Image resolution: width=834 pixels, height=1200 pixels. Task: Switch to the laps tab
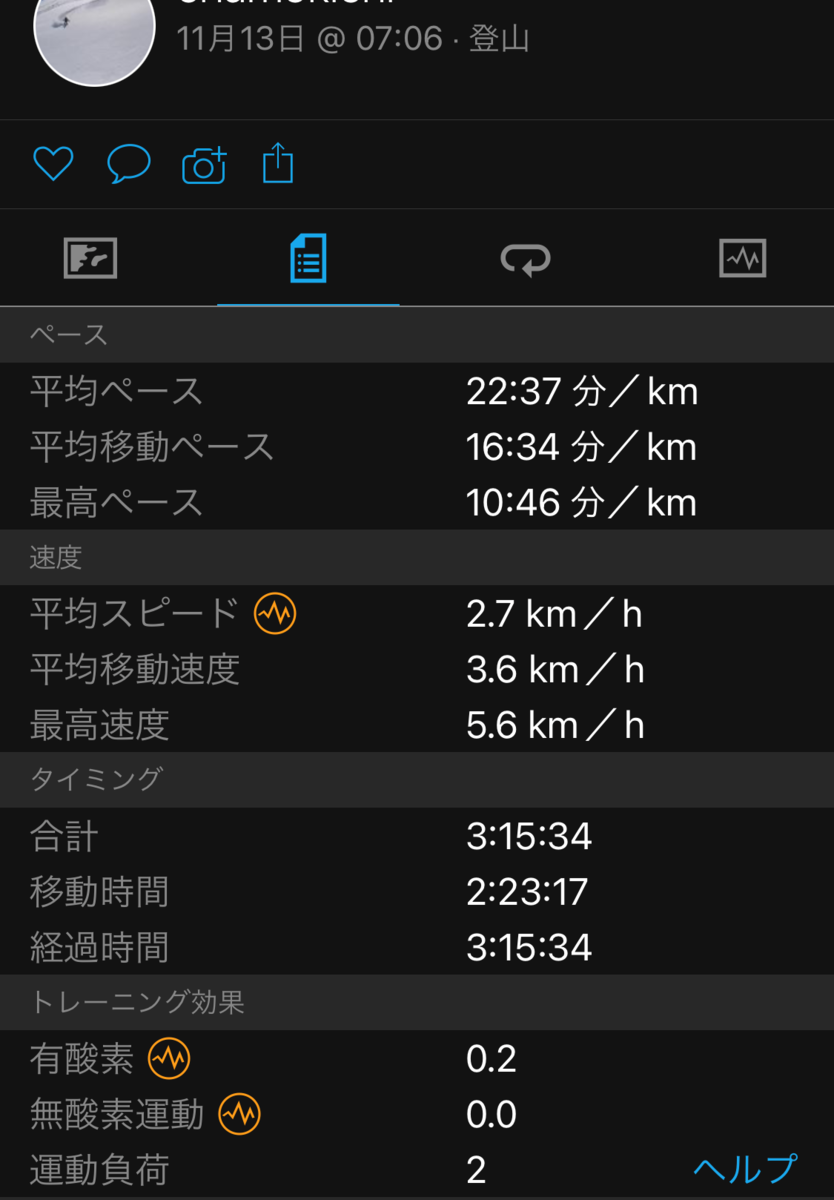pos(526,260)
